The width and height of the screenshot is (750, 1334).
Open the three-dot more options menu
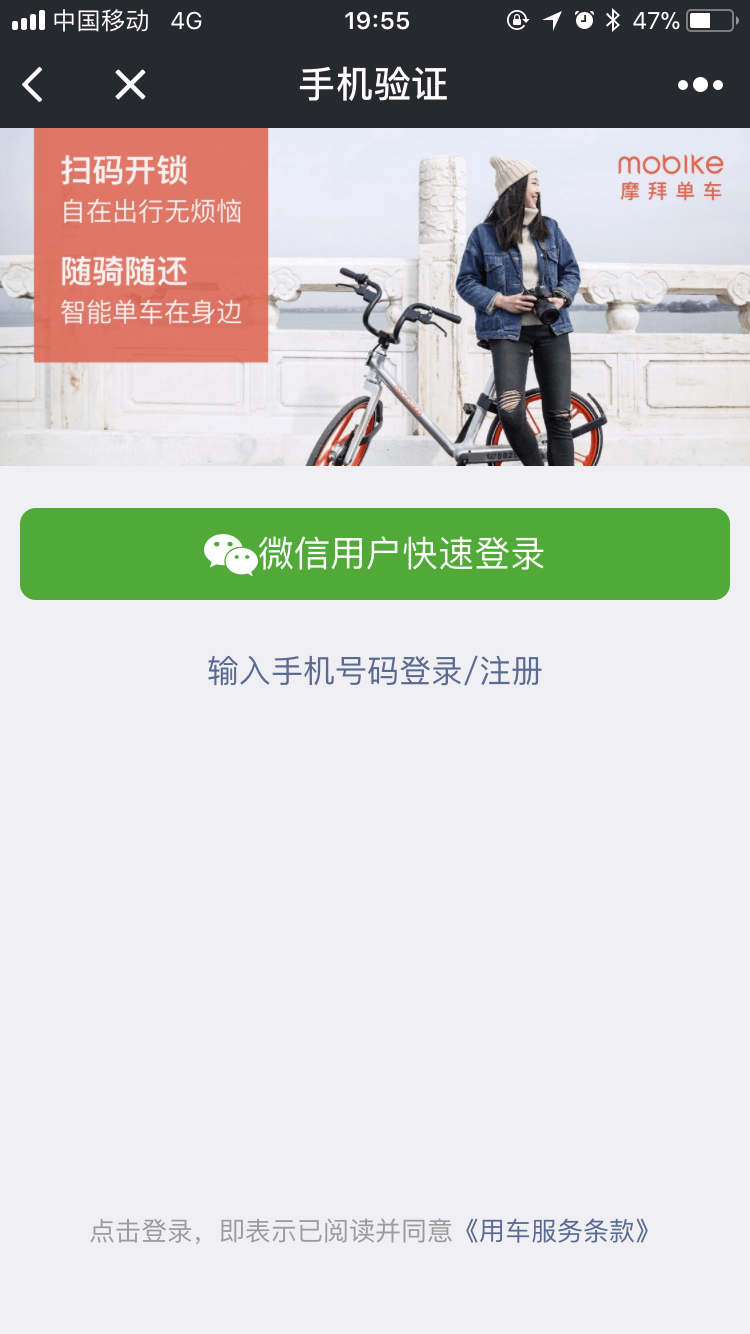pyautogui.click(x=700, y=85)
